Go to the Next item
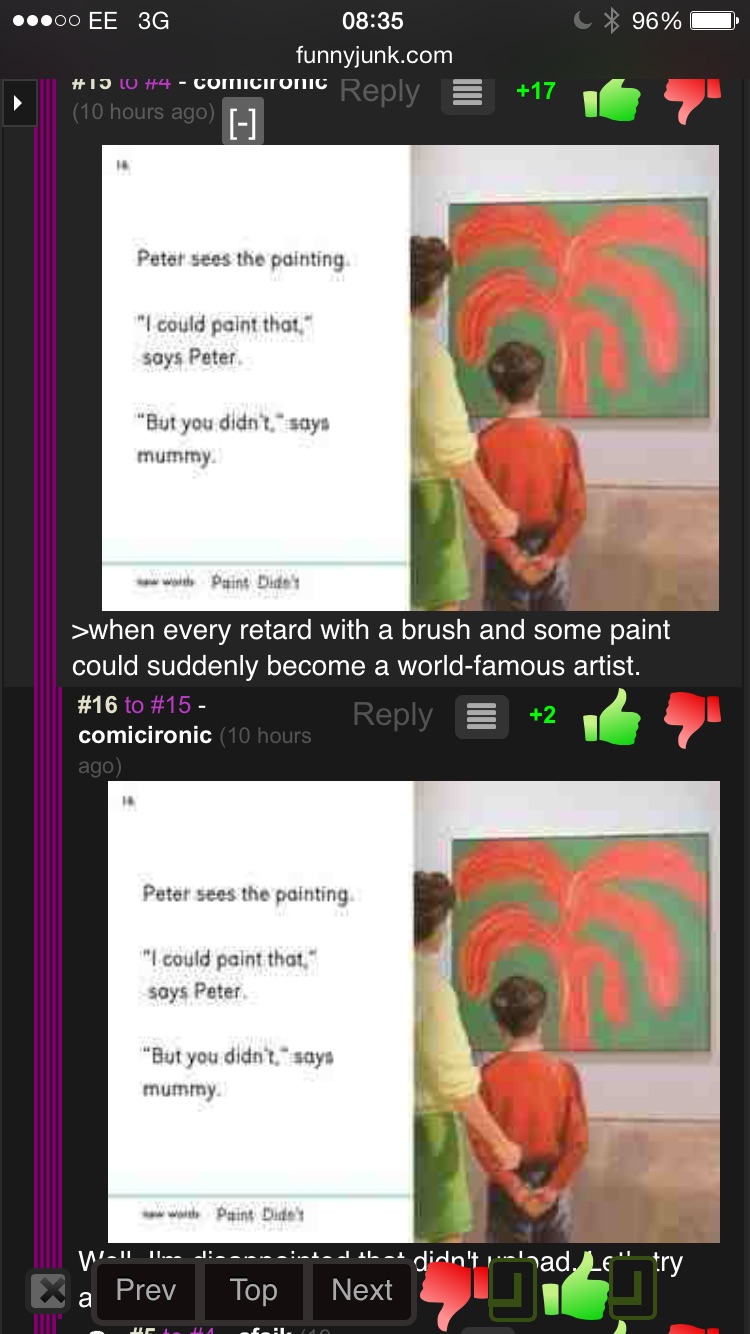The width and height of the screenshot is (750, 1334). click(362, 1290)
